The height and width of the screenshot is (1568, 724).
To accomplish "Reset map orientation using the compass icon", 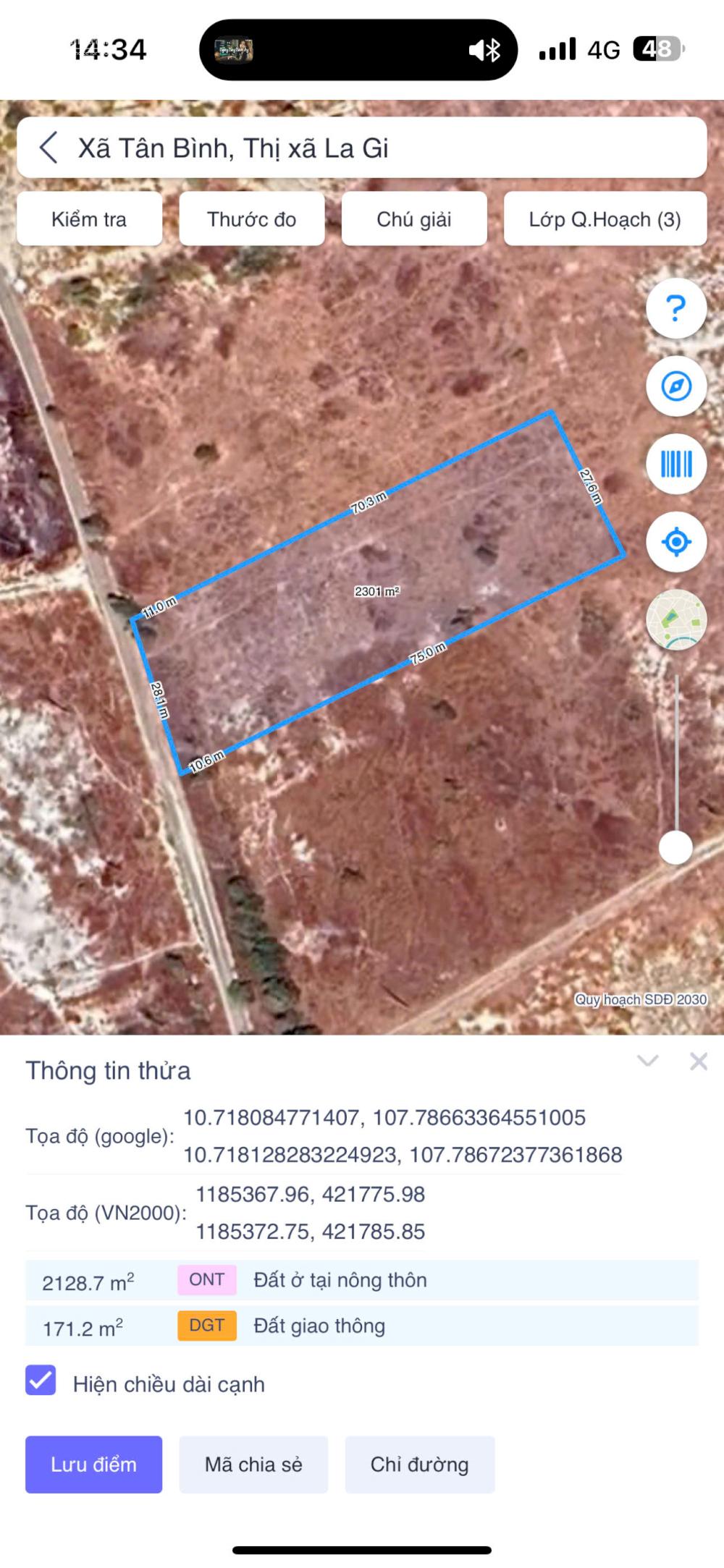I will 675,387.
